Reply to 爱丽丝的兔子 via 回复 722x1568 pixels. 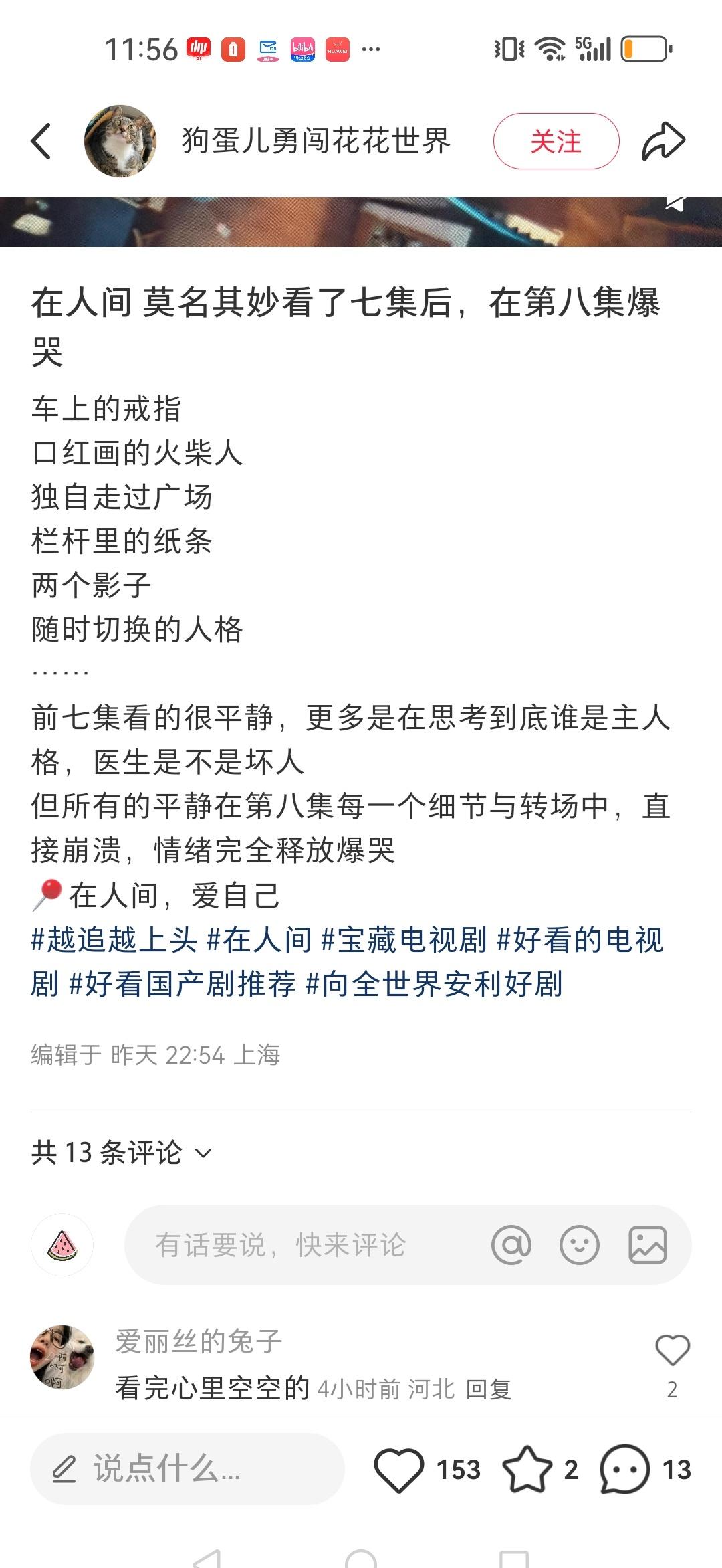coord(489,1389)
